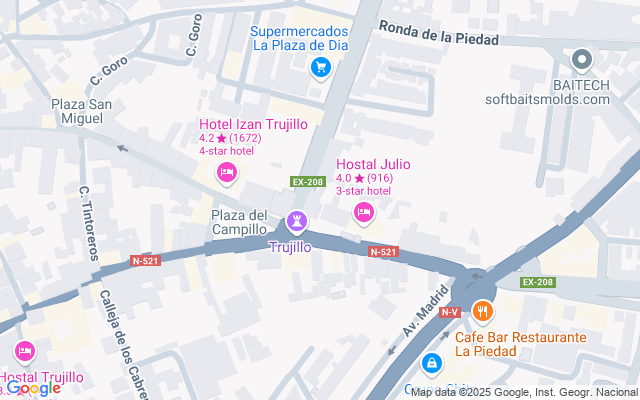
Task: Select the Hostal Julio hotel pin
Action: [x=364, y=211]
